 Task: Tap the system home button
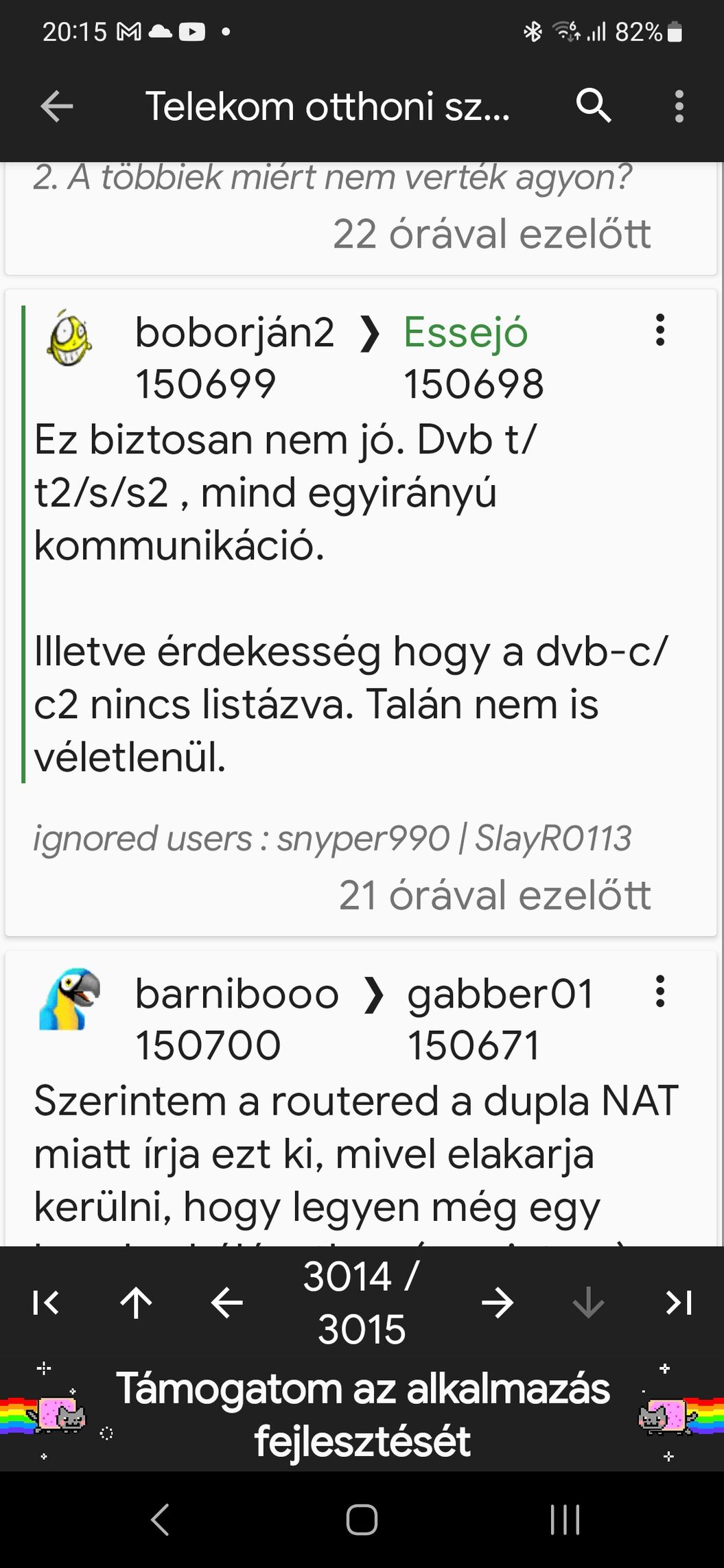[x=362, y=1519]
